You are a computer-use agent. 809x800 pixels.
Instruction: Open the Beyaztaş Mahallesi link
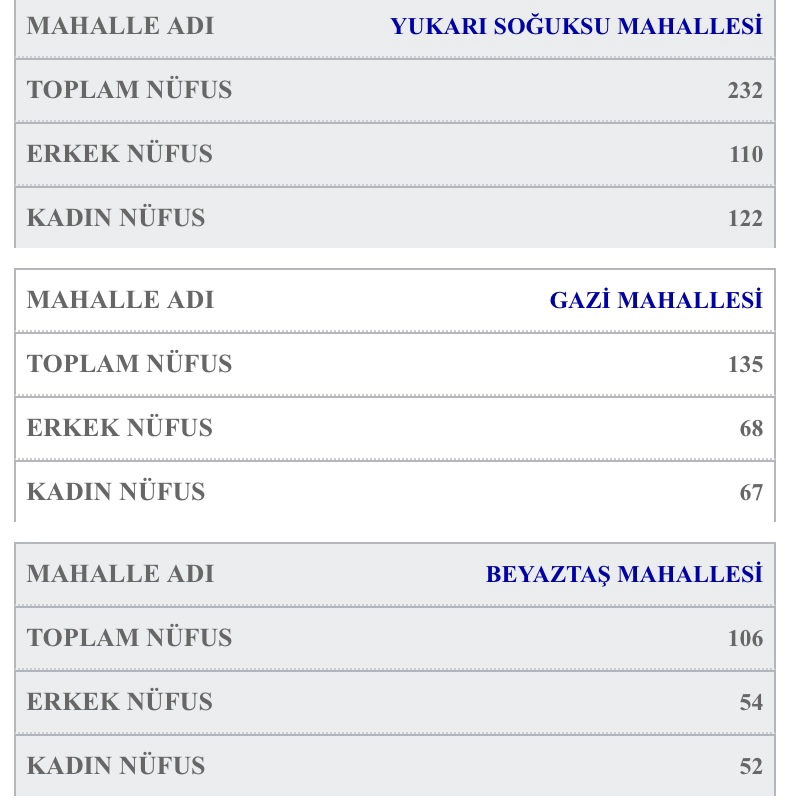pyautogui.click(x=623, y=574)
